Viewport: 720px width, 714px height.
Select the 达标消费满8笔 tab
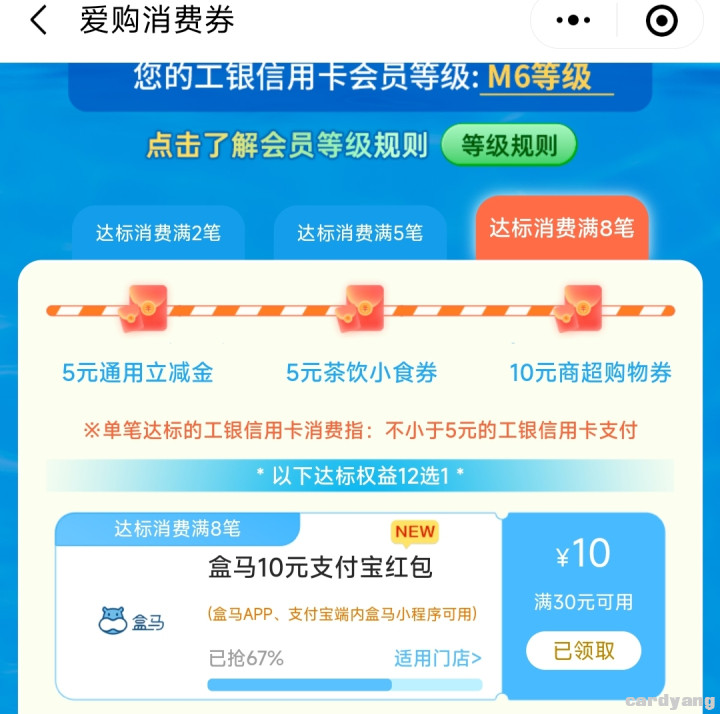pos(561,229)
